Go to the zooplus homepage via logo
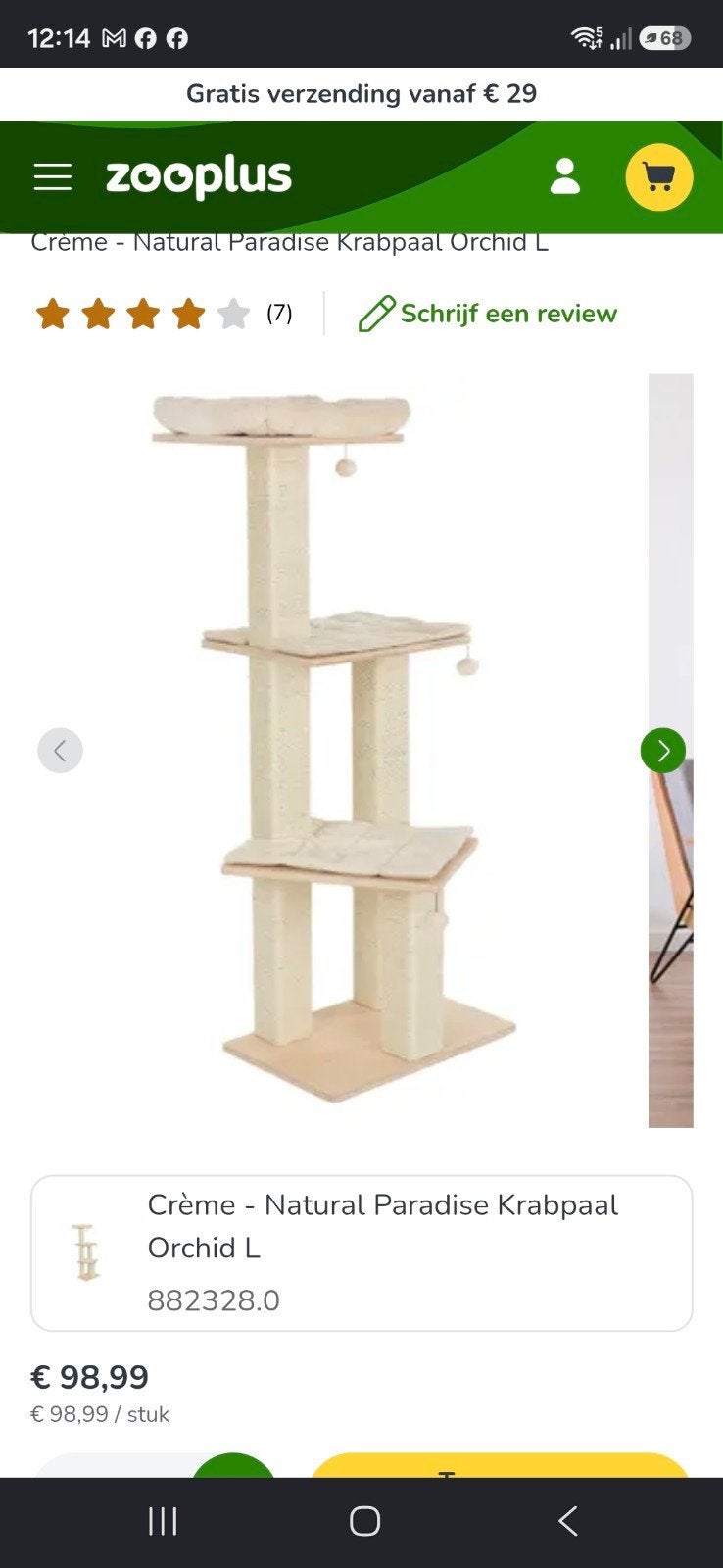Image resolution: width=723 pixels, height=1568 pixels. (x=199, y=177)
